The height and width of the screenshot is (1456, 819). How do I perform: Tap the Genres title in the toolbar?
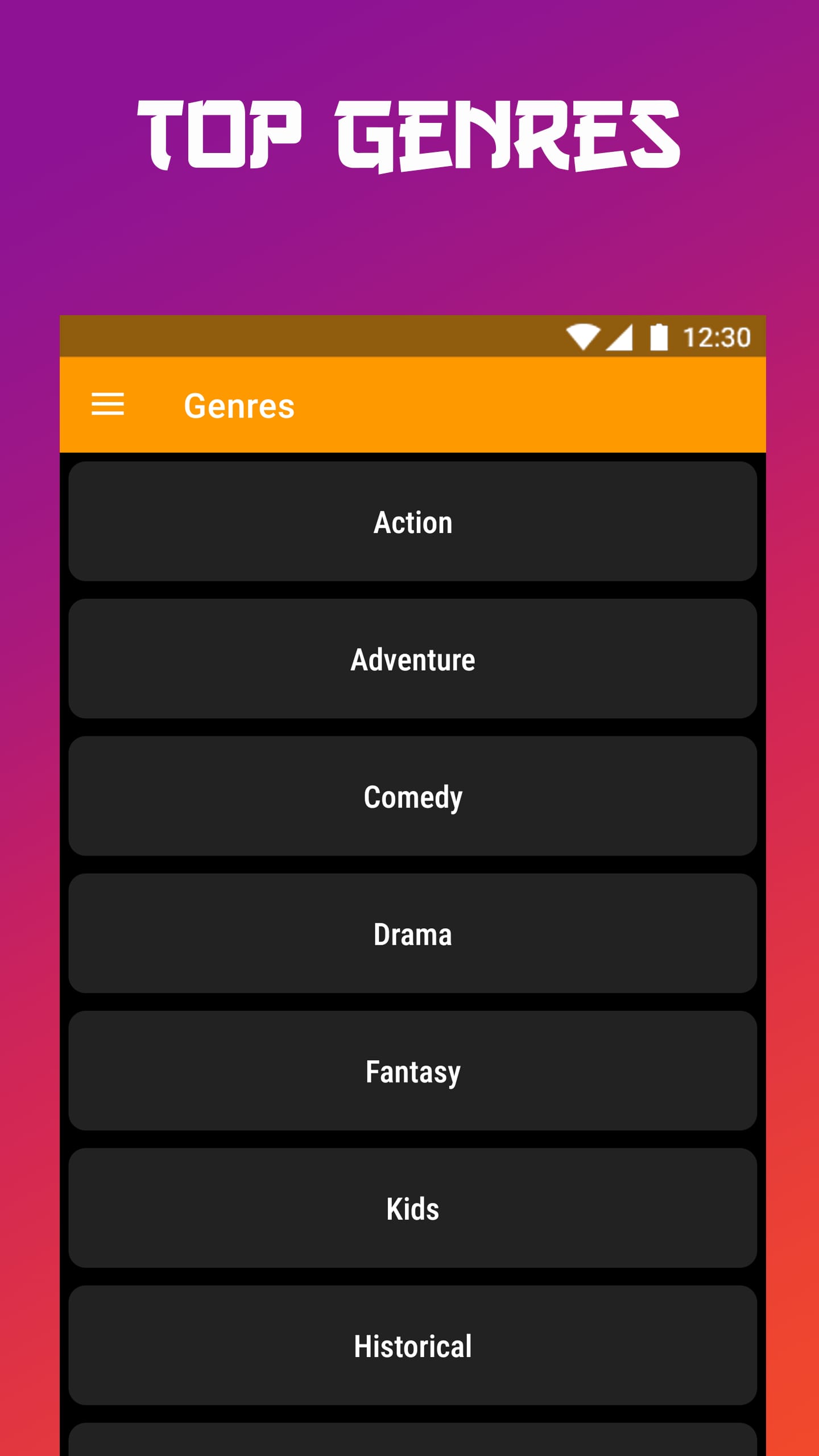click(x=239, y=406)
